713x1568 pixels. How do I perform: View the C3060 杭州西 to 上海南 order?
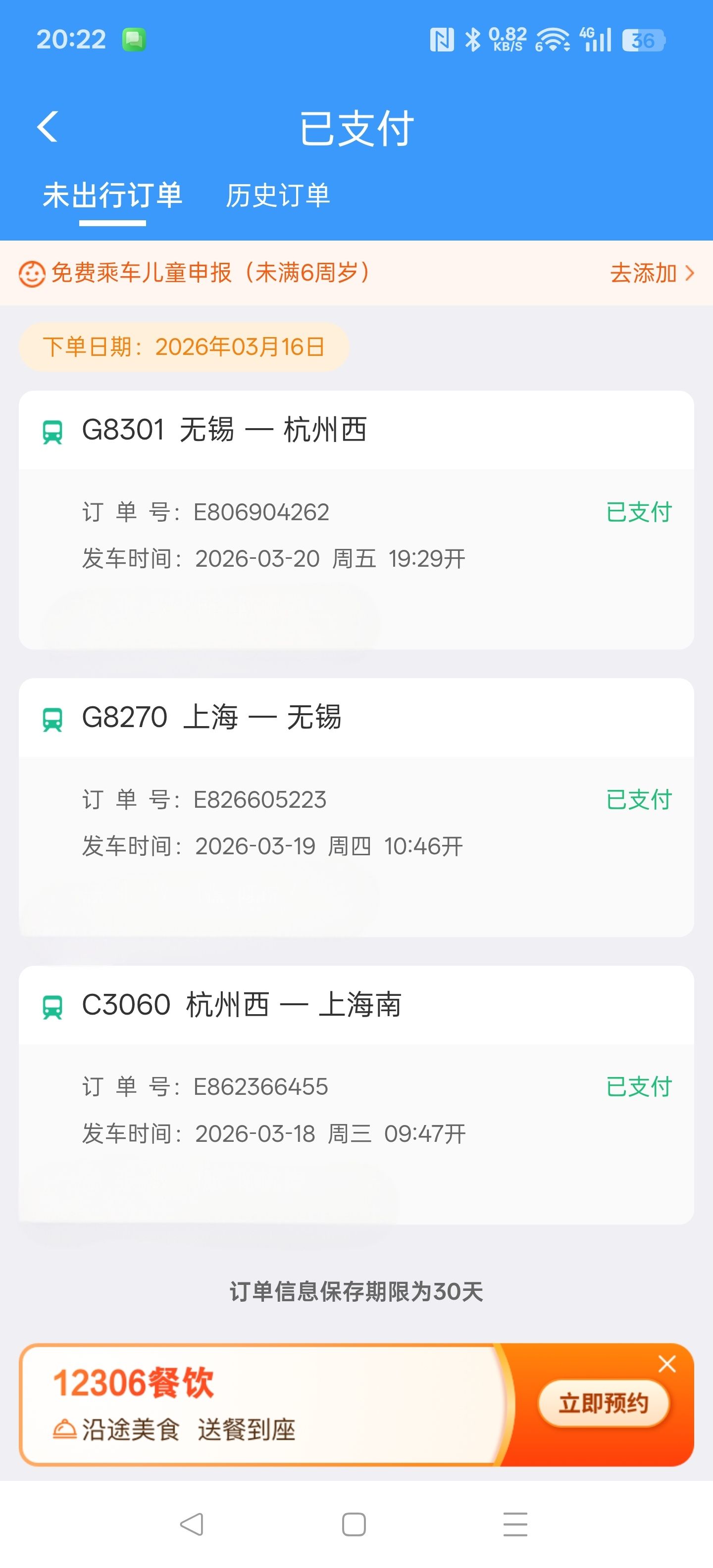click(x=356, y=1094)
